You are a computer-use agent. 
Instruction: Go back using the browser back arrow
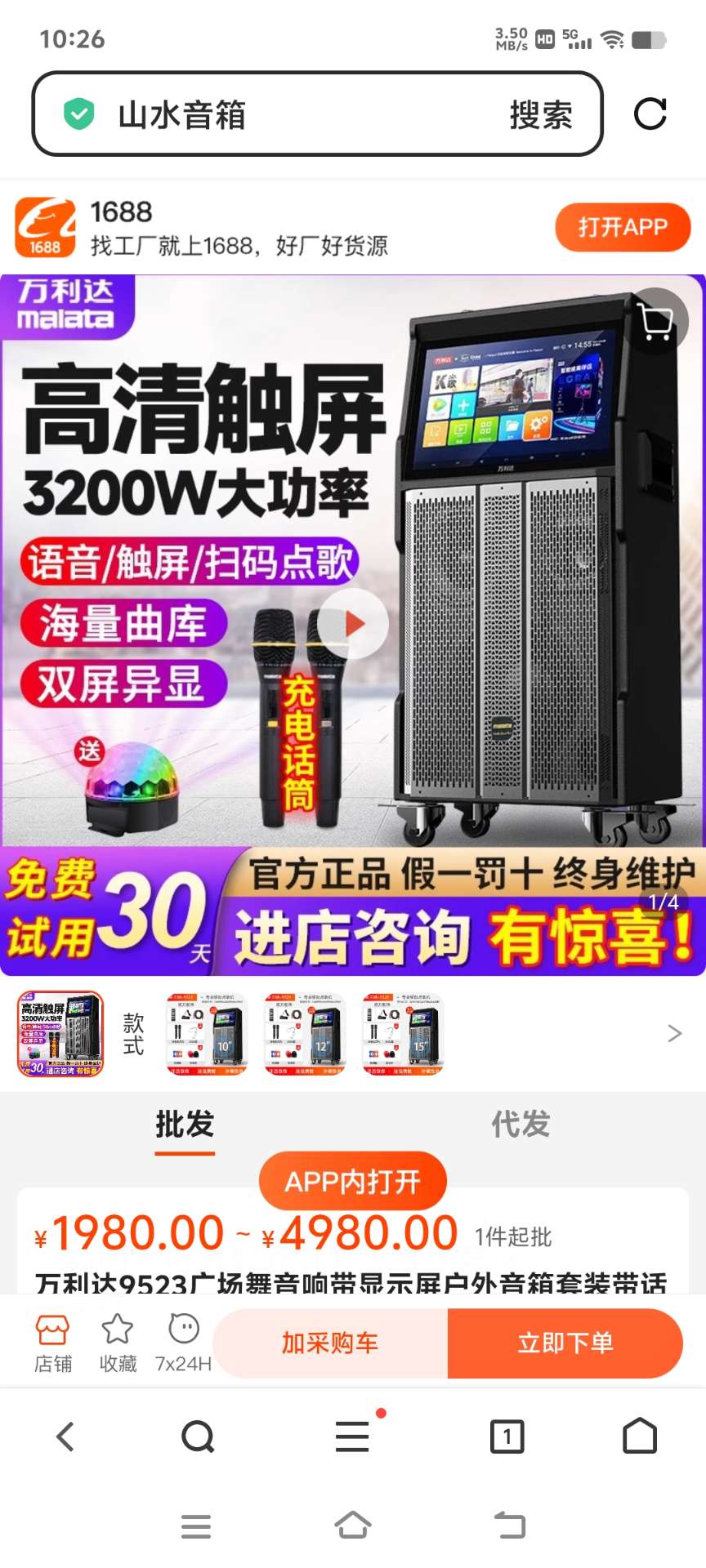click(x=65, y=1436)
